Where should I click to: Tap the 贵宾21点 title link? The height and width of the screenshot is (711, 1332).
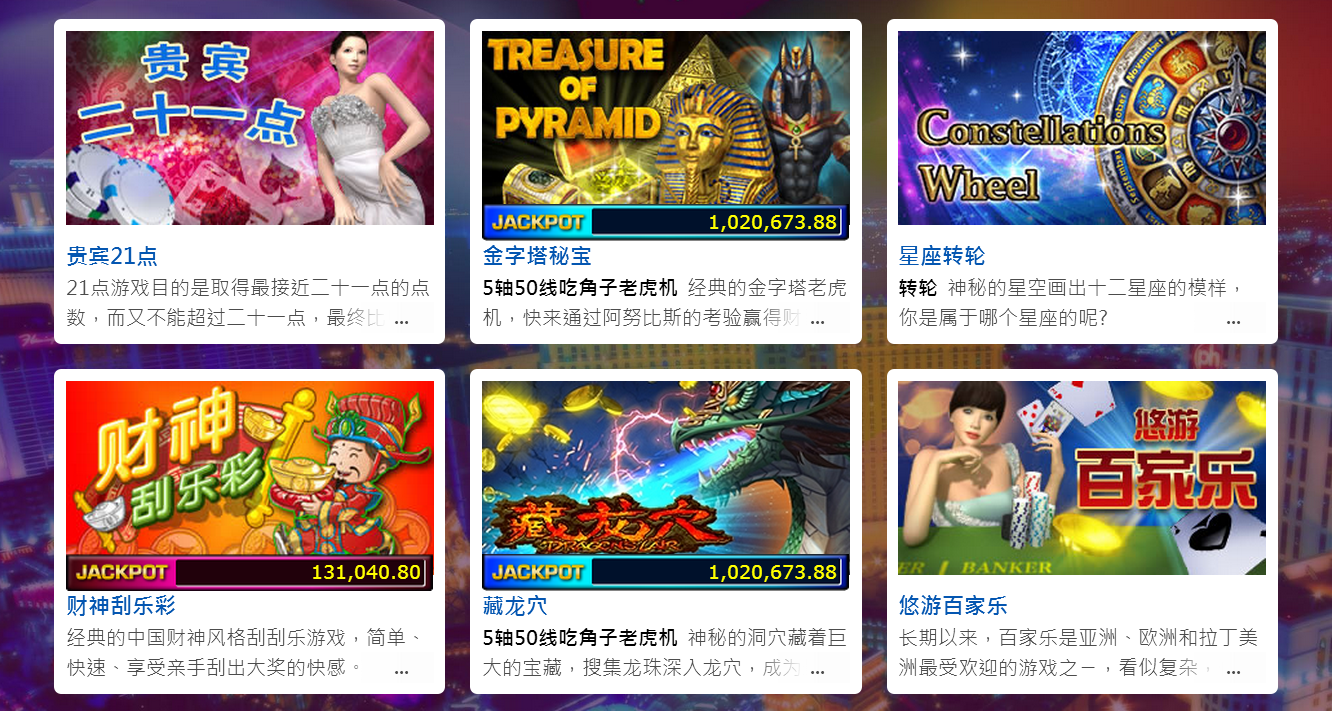112,256
